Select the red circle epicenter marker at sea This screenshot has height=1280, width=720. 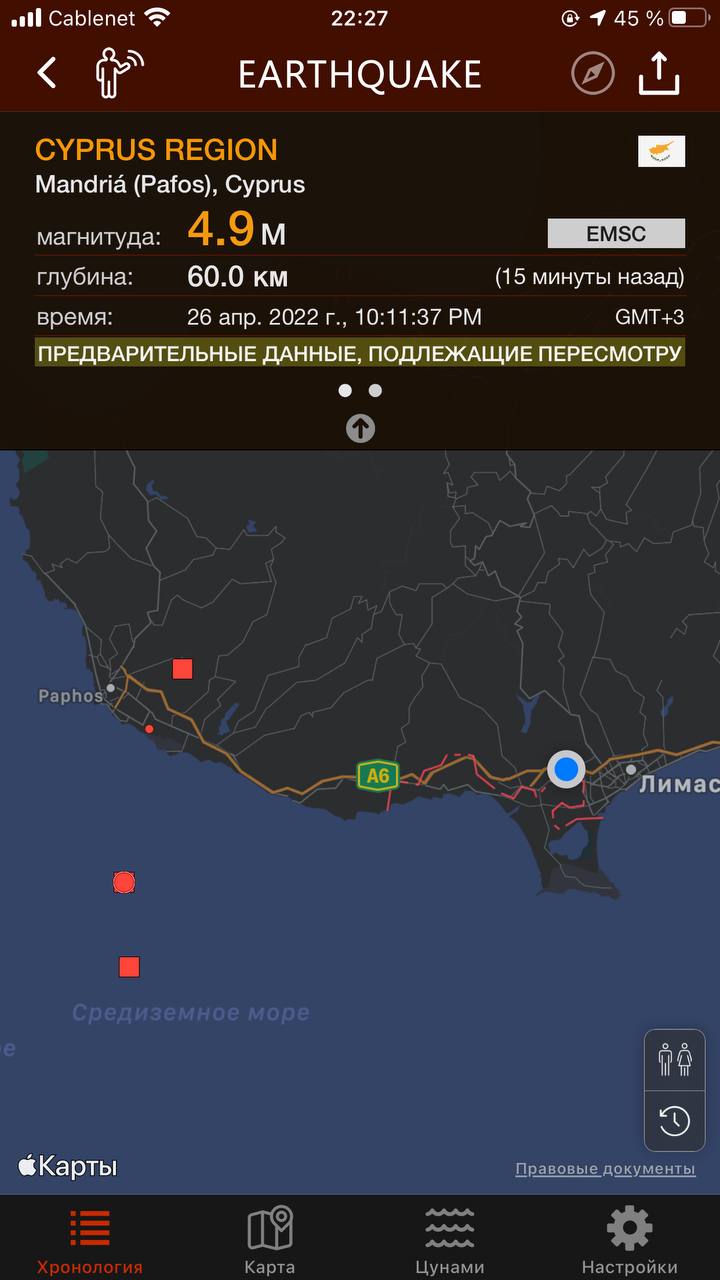click(x=124, y=882)
